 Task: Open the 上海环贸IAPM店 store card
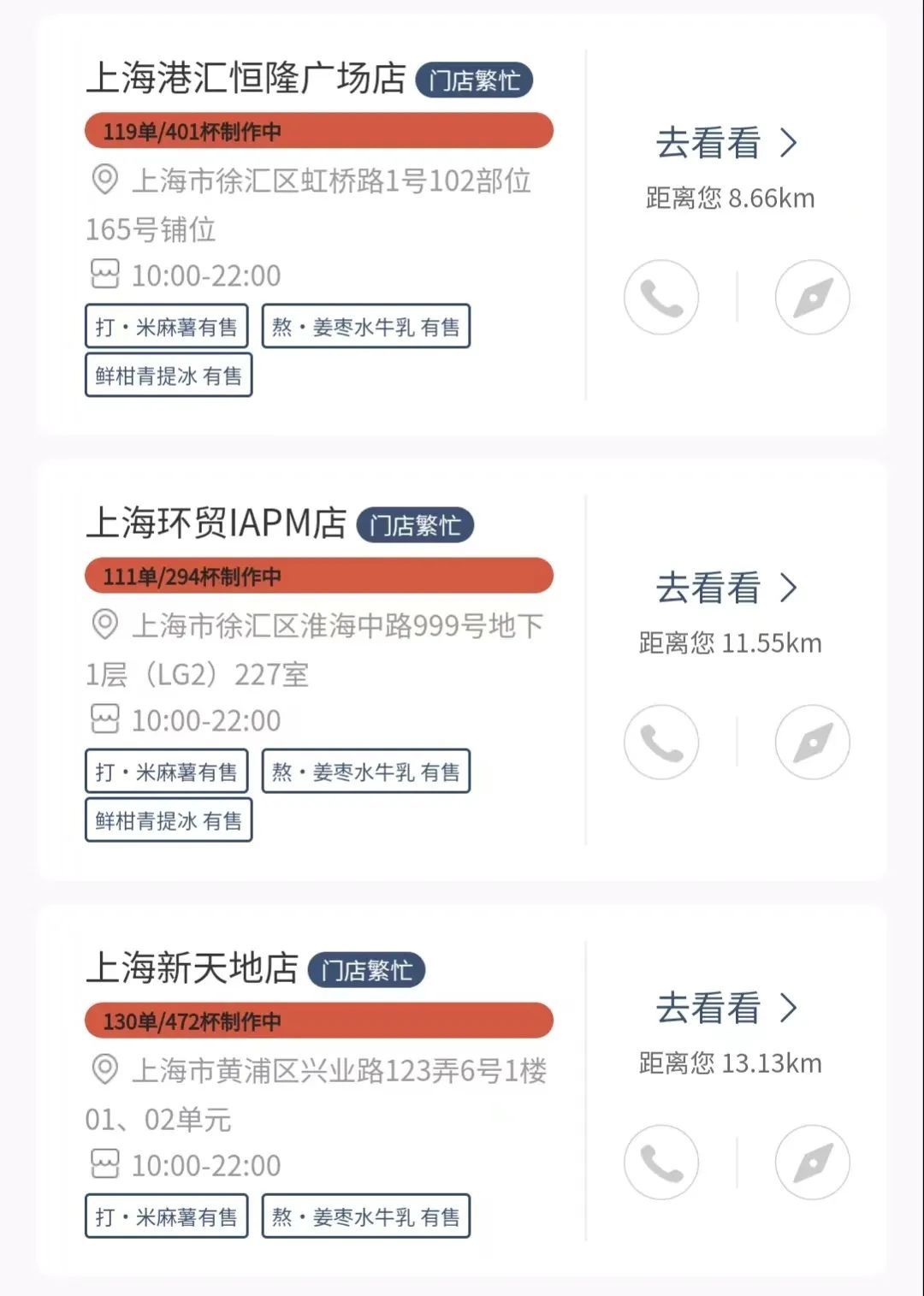click(x=216, y=524)
